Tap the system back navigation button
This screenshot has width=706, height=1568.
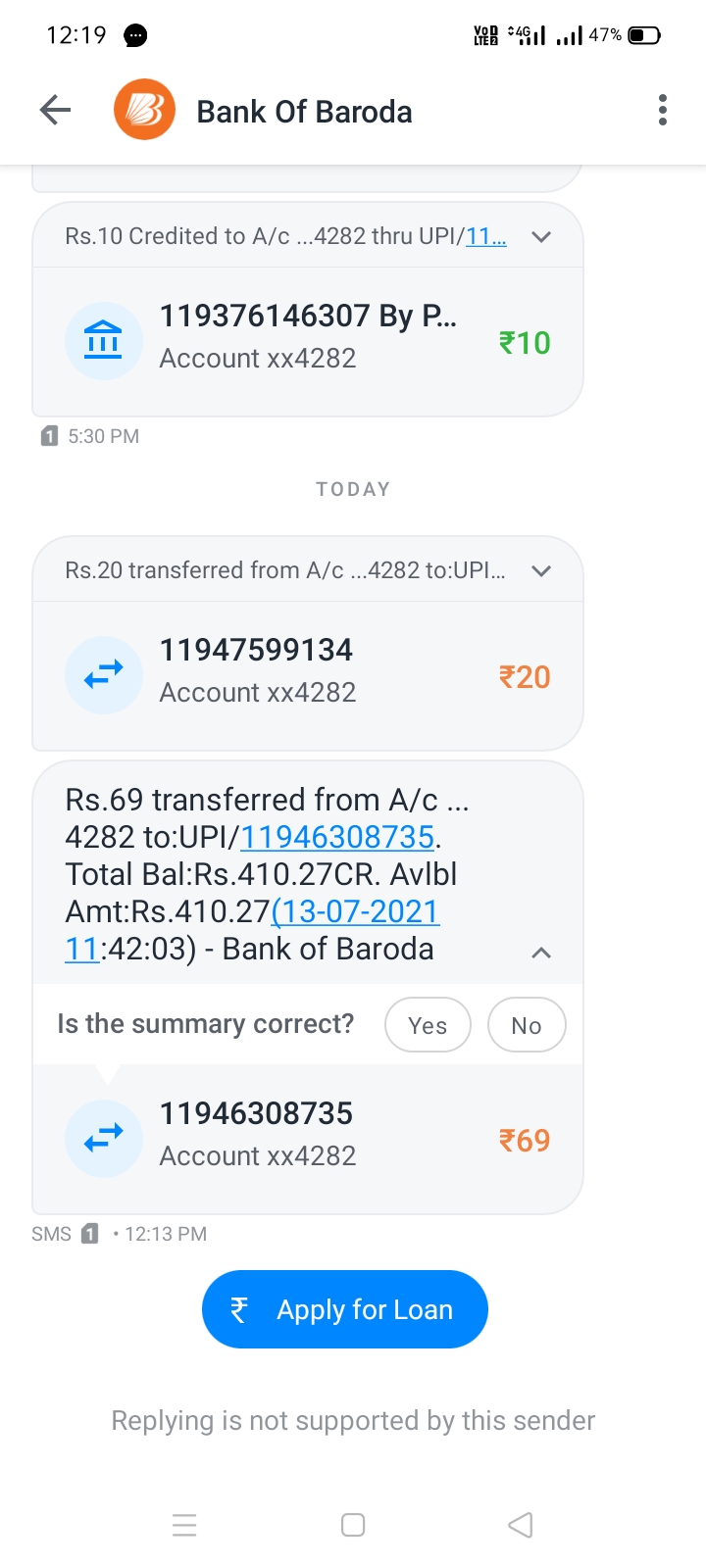click(x=521, y=1525)
